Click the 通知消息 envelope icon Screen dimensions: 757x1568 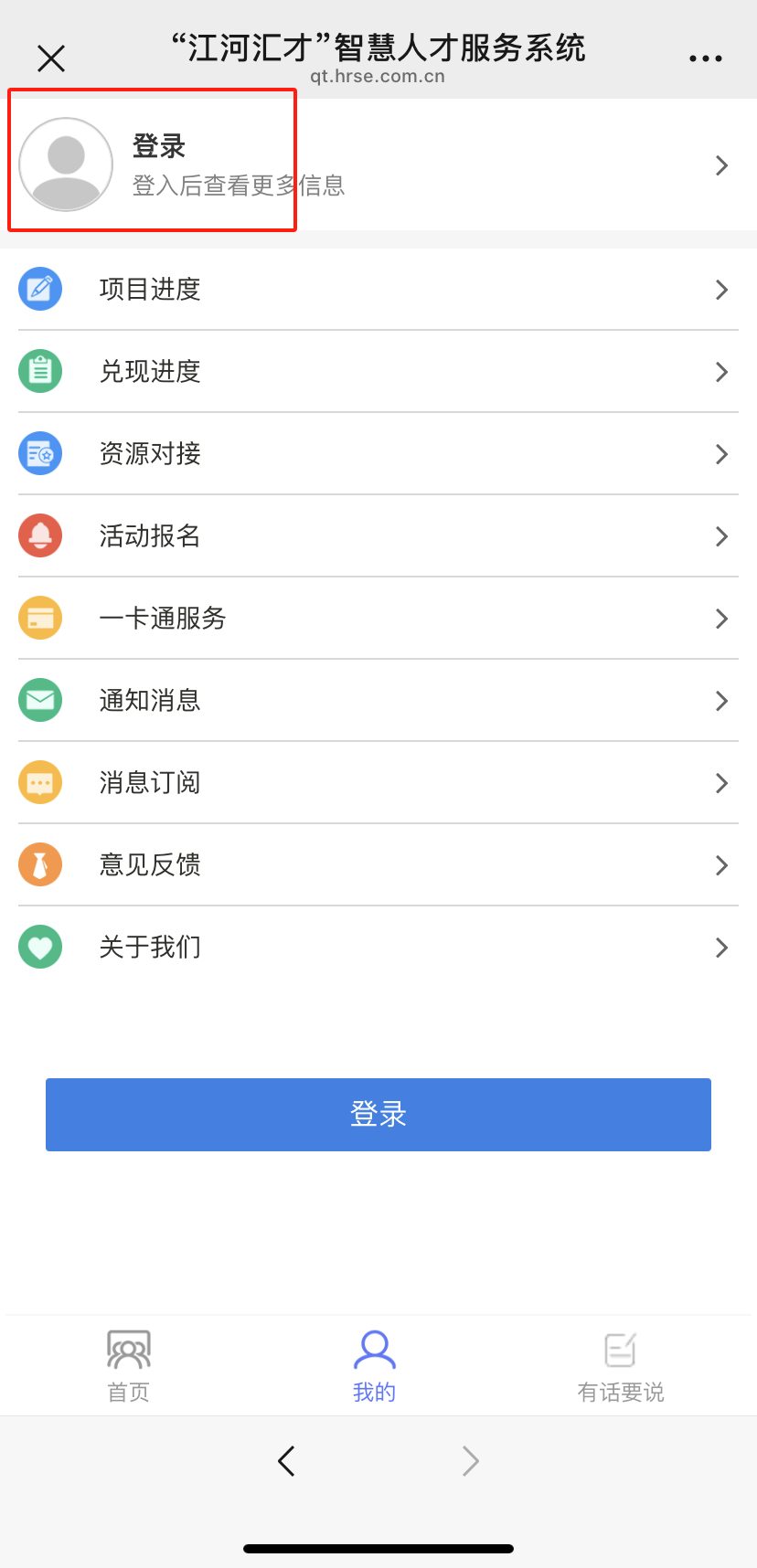pos(40,700)
